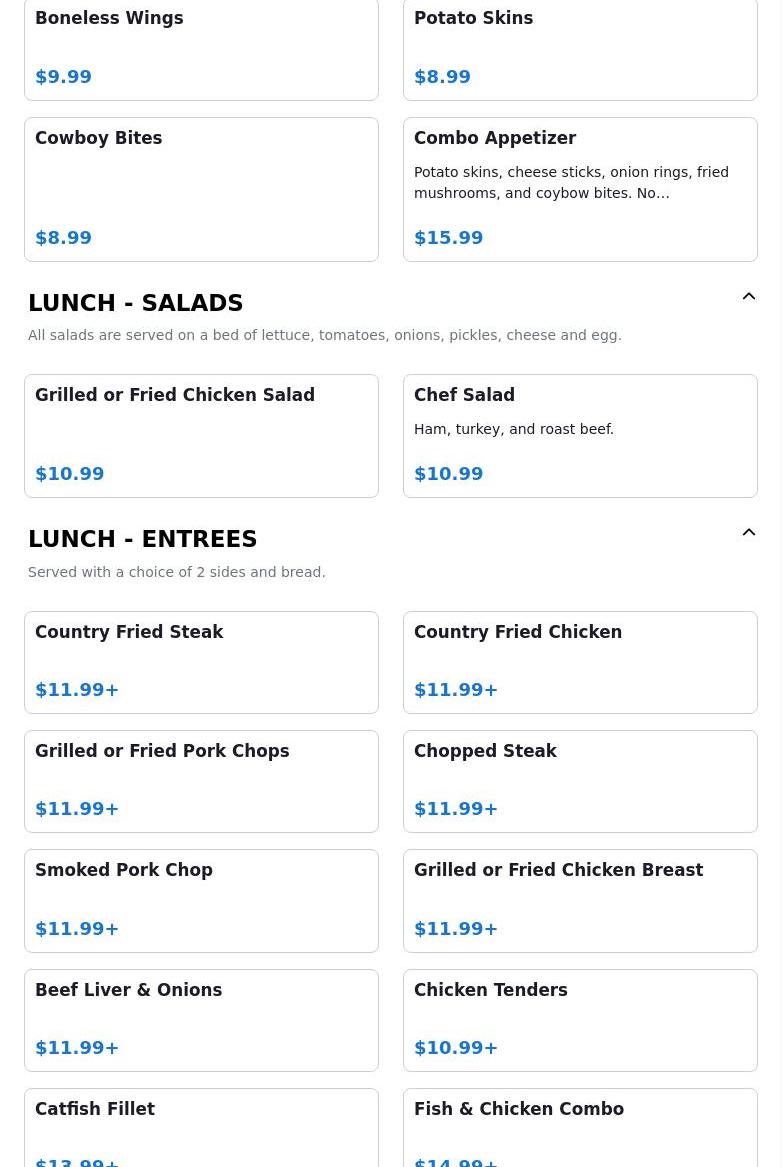The image size is (782, 1167).
Task: Collapse the Lunch - Entrees section
Action: (x=748, y=533)
